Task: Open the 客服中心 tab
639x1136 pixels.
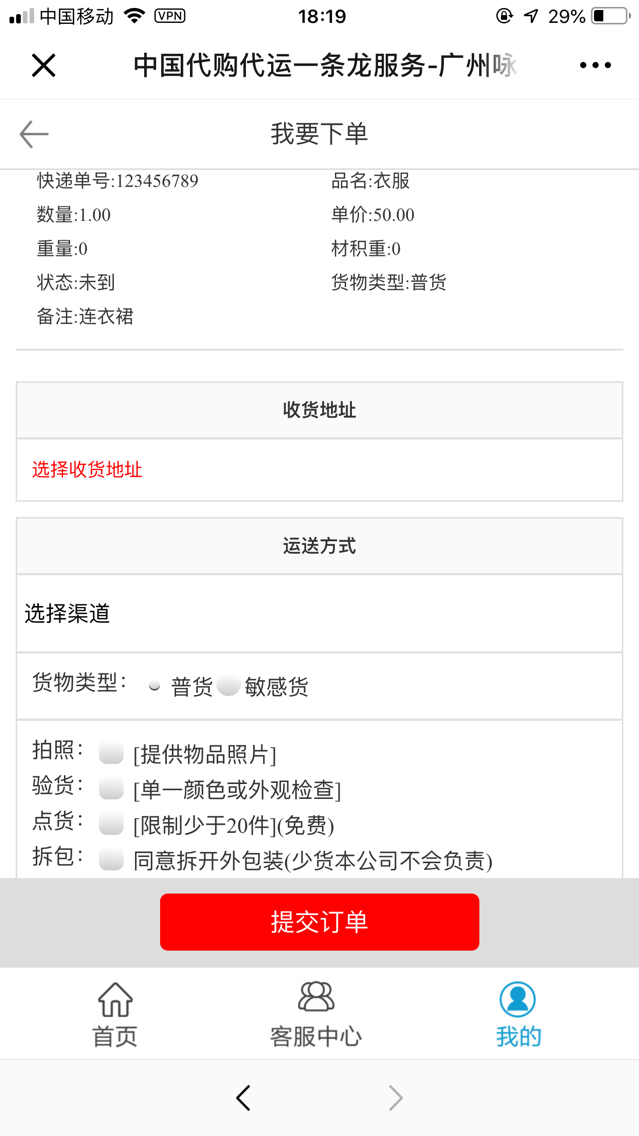Action: [x=316, y=1014]
